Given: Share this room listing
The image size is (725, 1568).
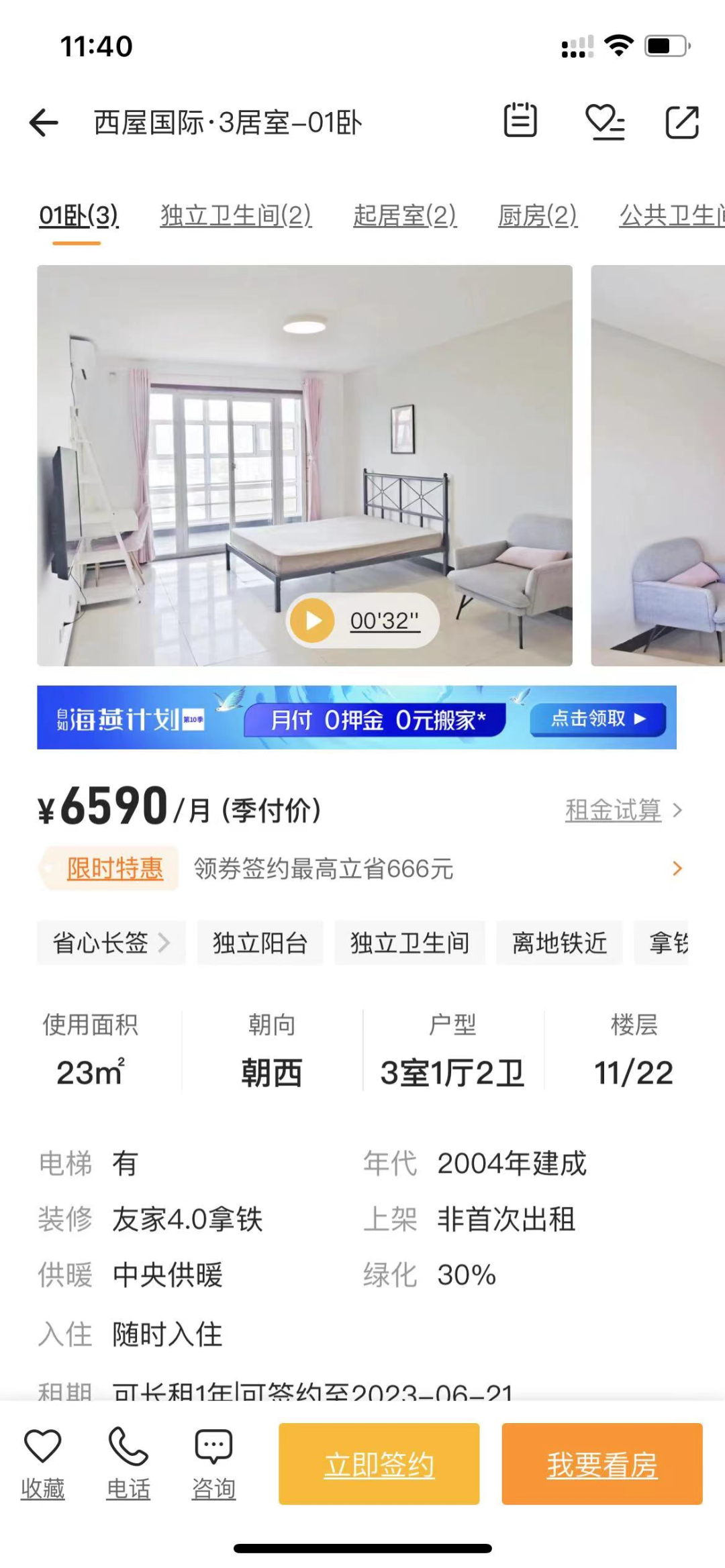Looking at the screenshot, I should click(682, 122).
